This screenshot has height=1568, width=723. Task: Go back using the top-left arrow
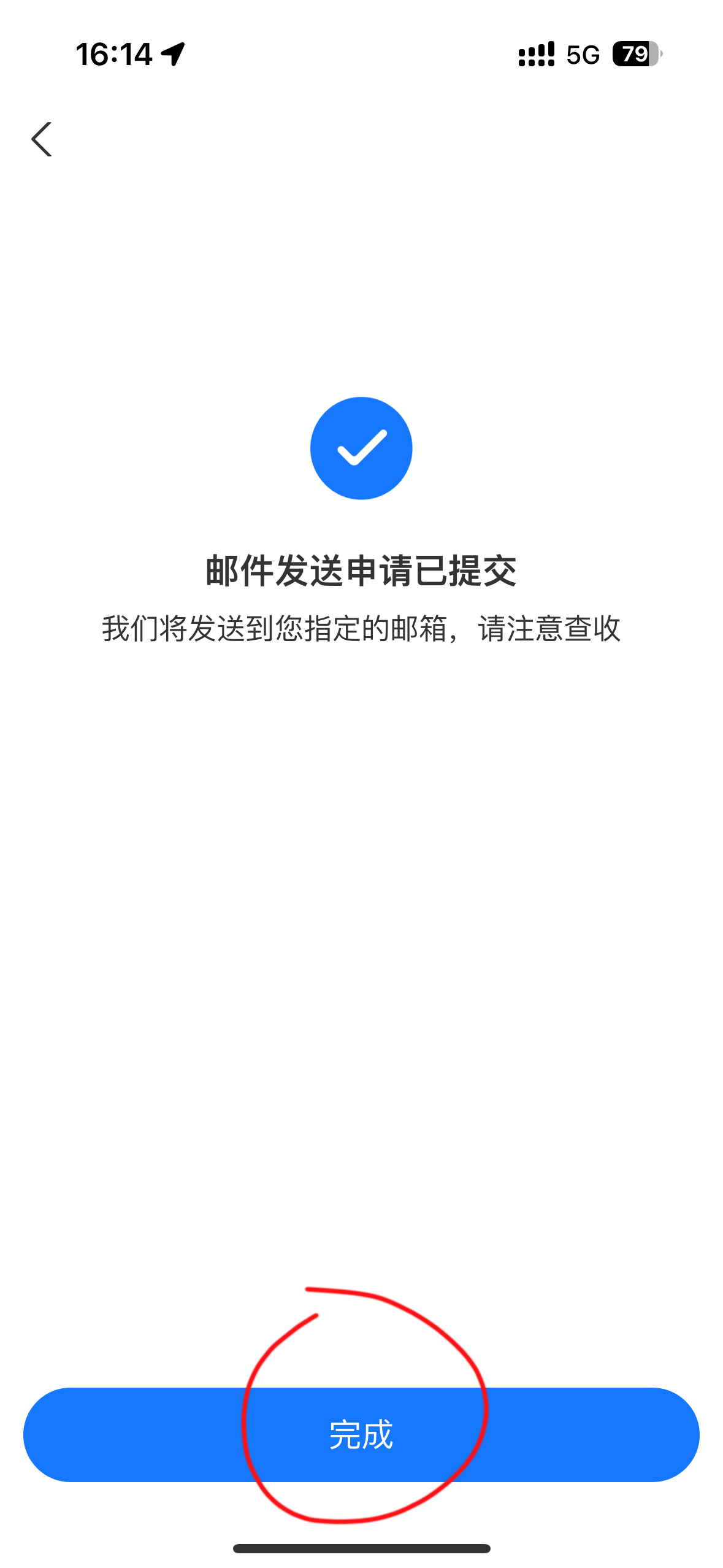pos(42,139)
